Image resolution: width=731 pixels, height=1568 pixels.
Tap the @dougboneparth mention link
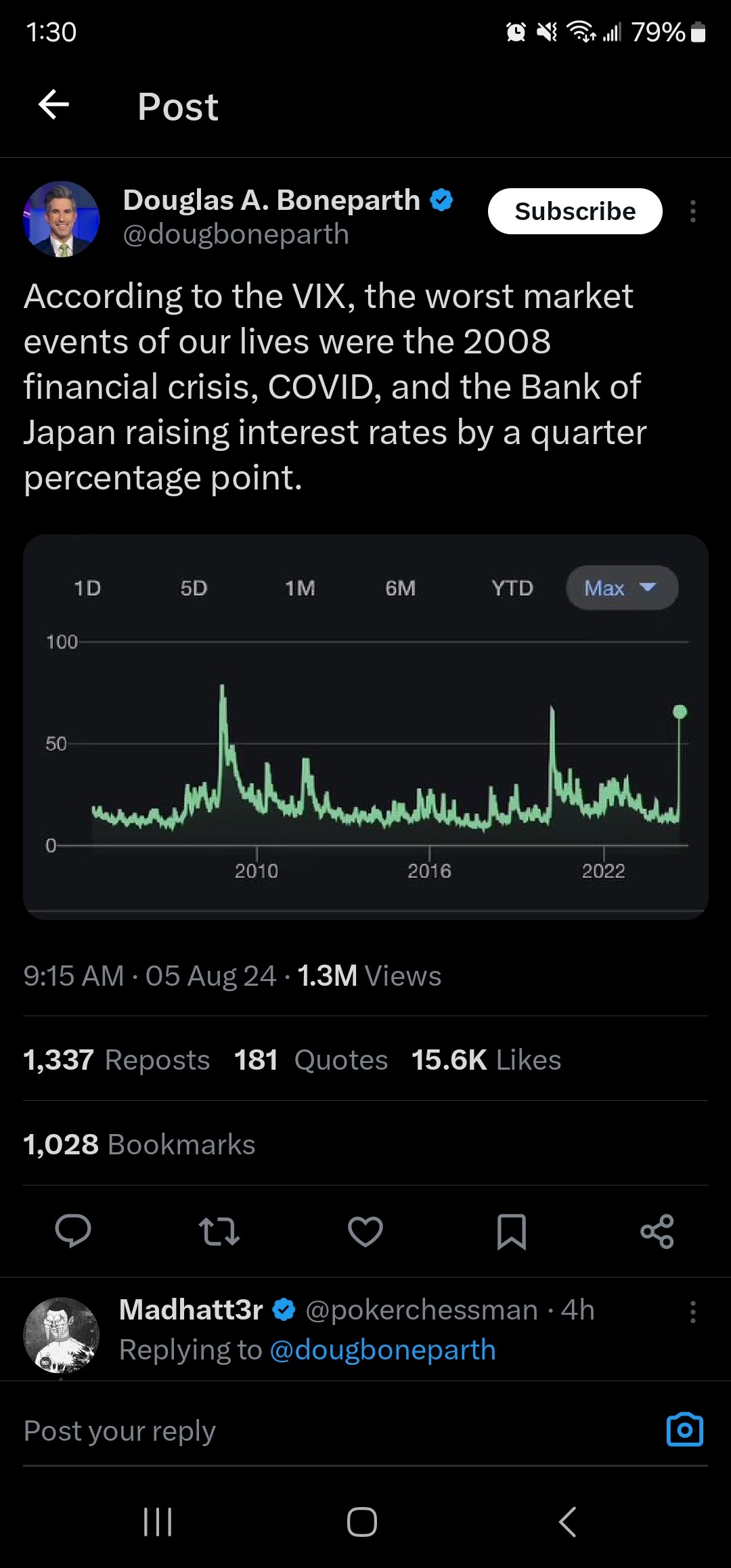tap(382, 1349)
